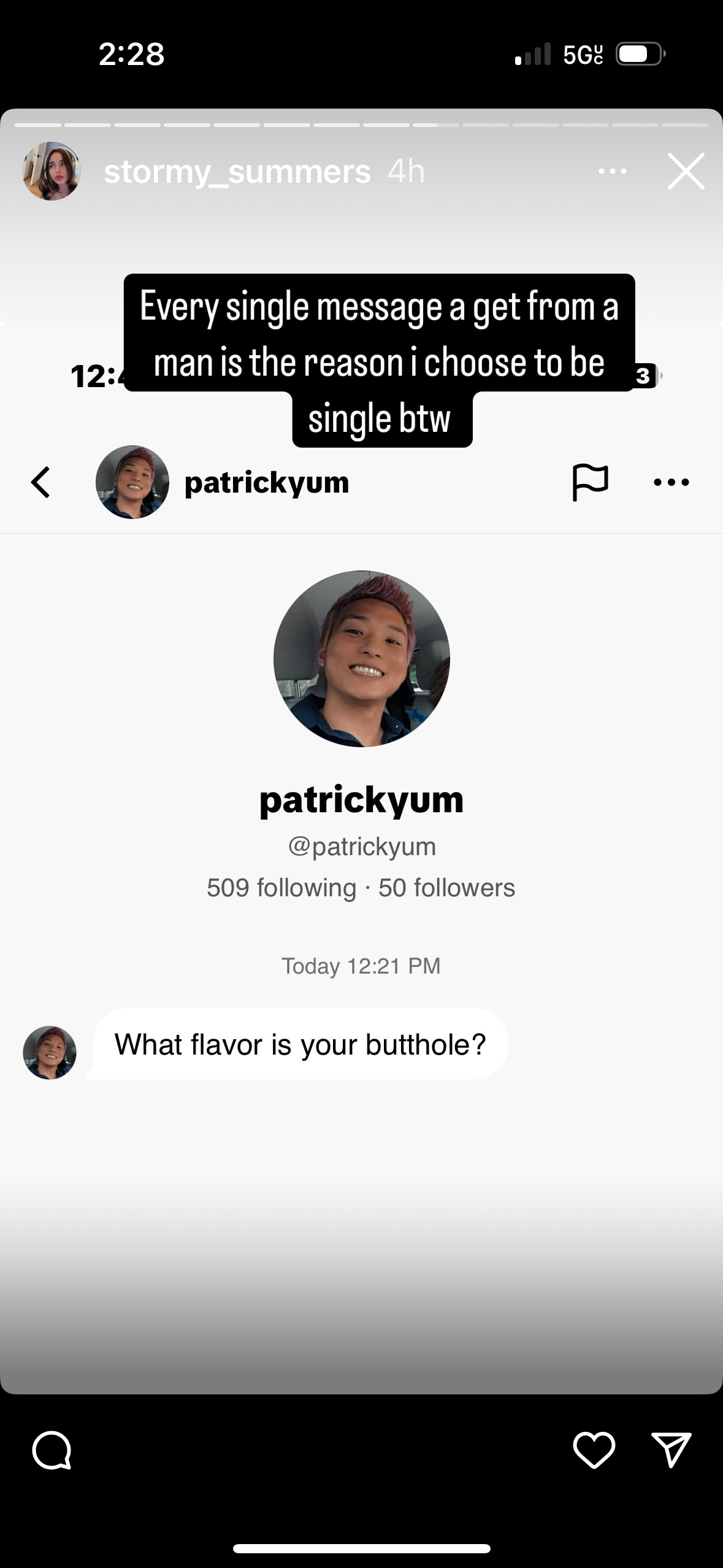Open story options next to the close button
The width and height of the screenshot is (723, 1568).
[613, 172]
